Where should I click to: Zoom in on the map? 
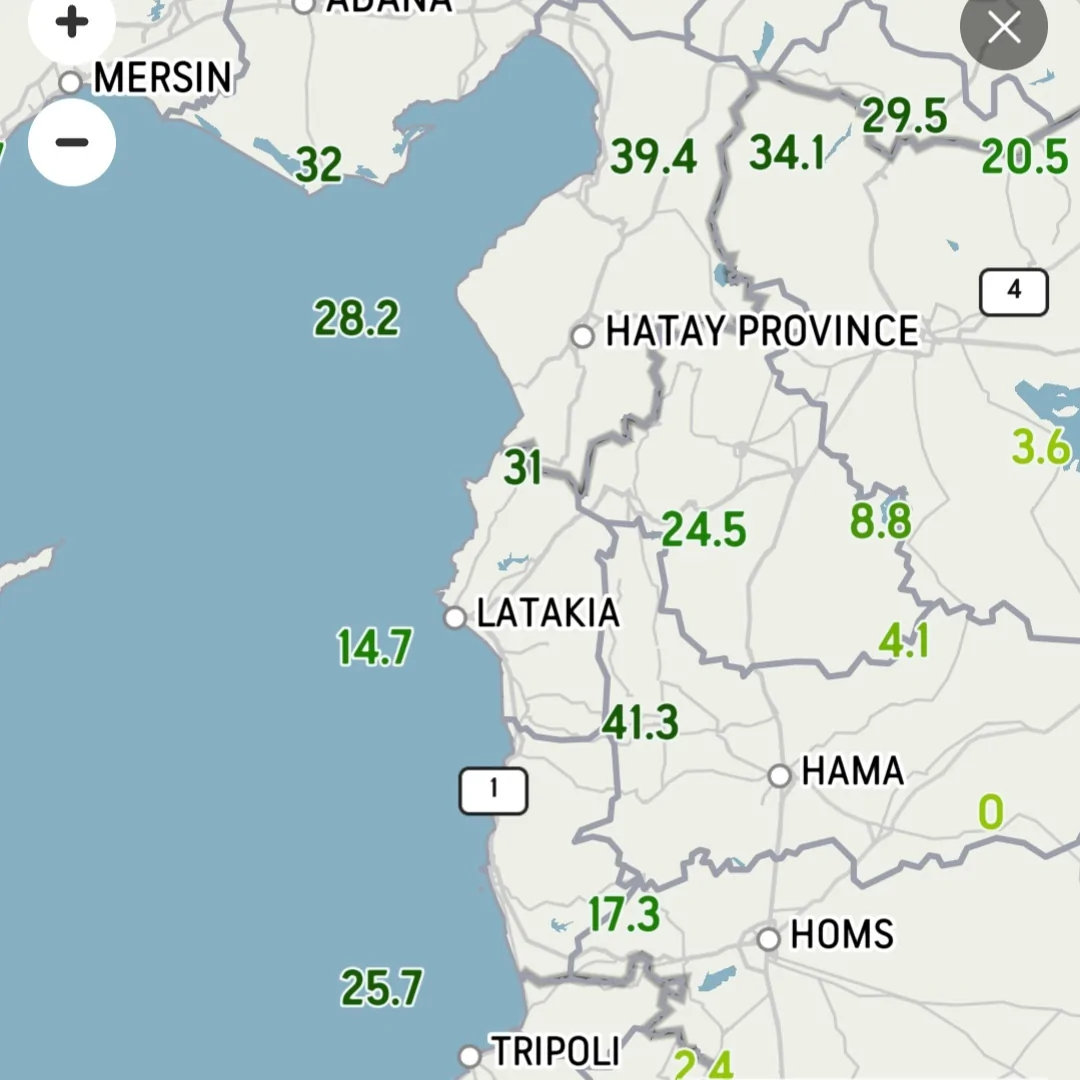(71, 23)
